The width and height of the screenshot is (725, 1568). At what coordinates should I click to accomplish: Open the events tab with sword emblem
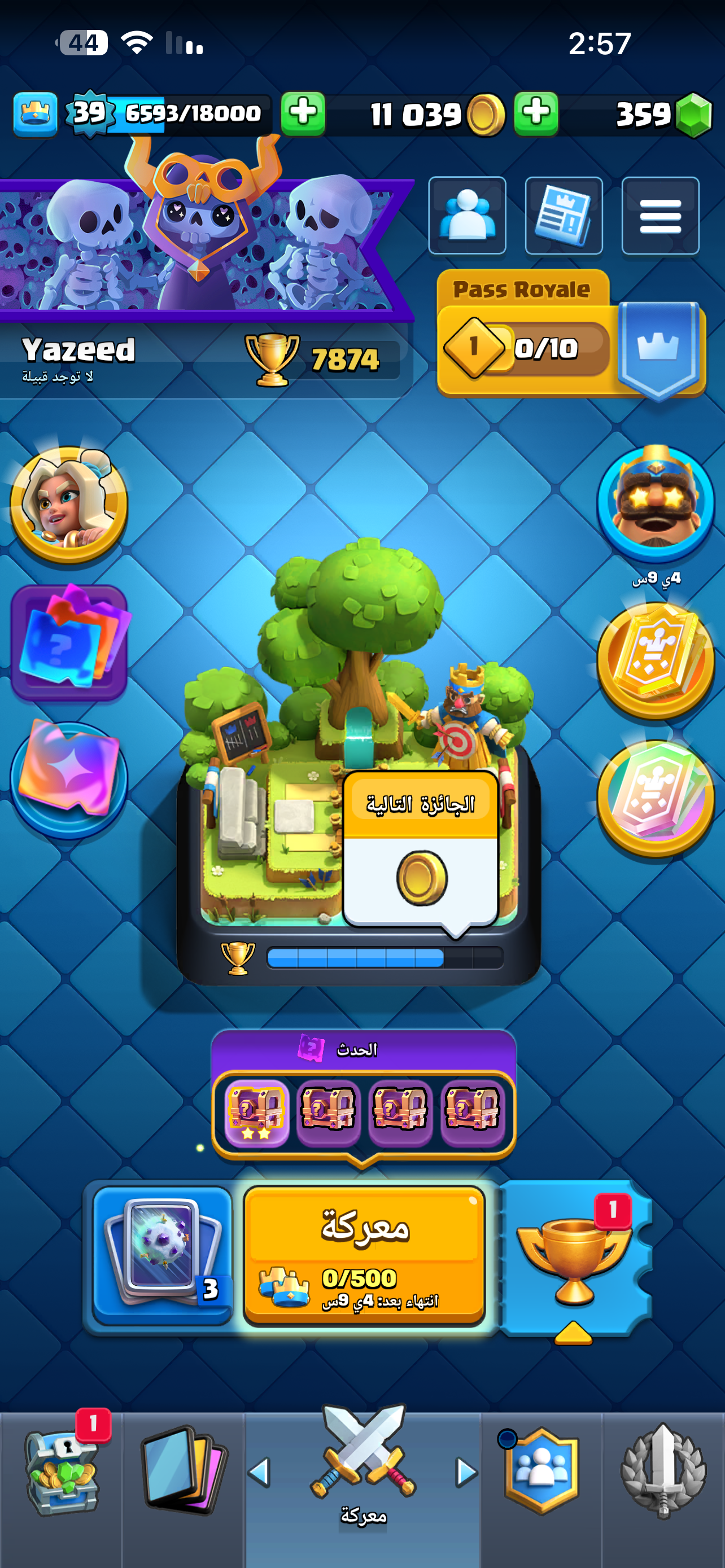coord(663,1473)
